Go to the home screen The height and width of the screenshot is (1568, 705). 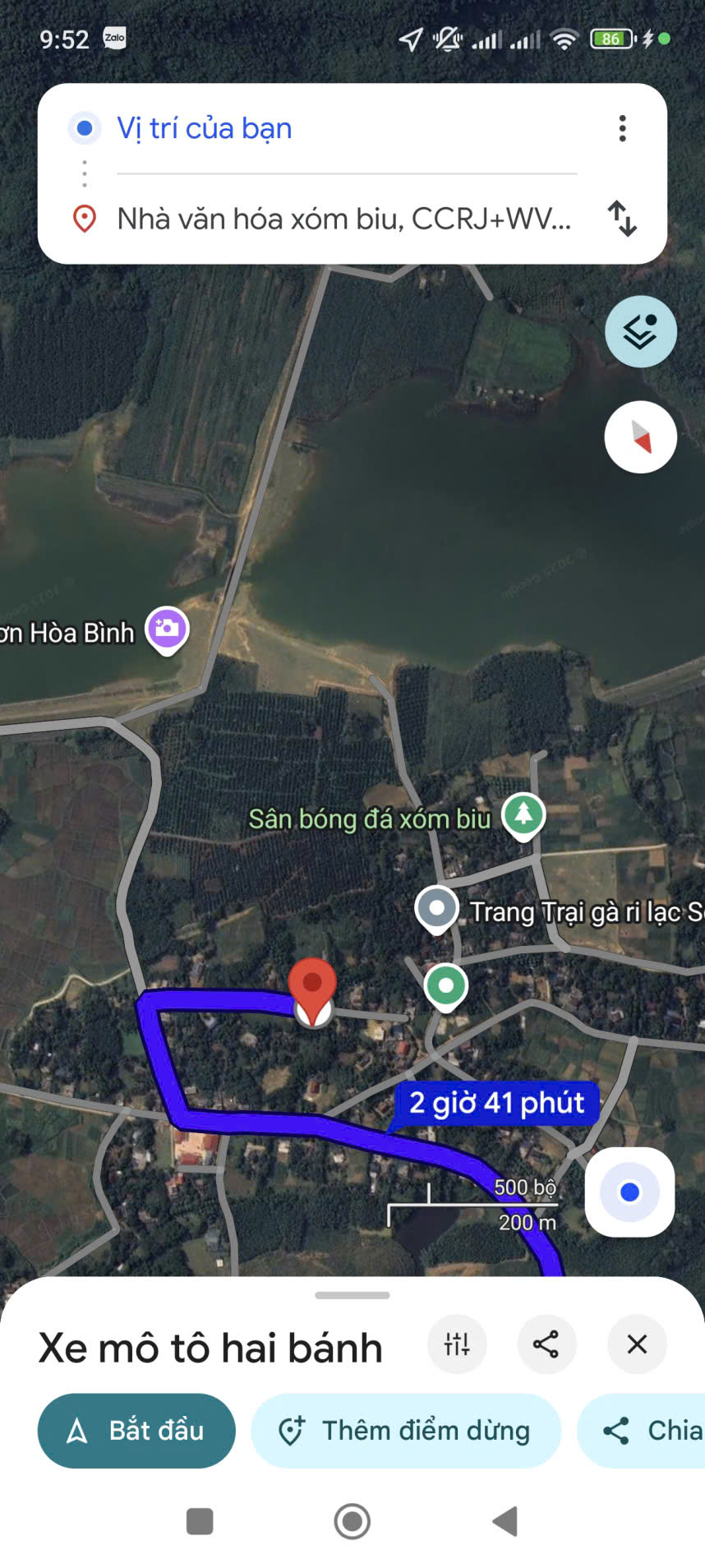pyautogui.click(x=352, y=1521)
